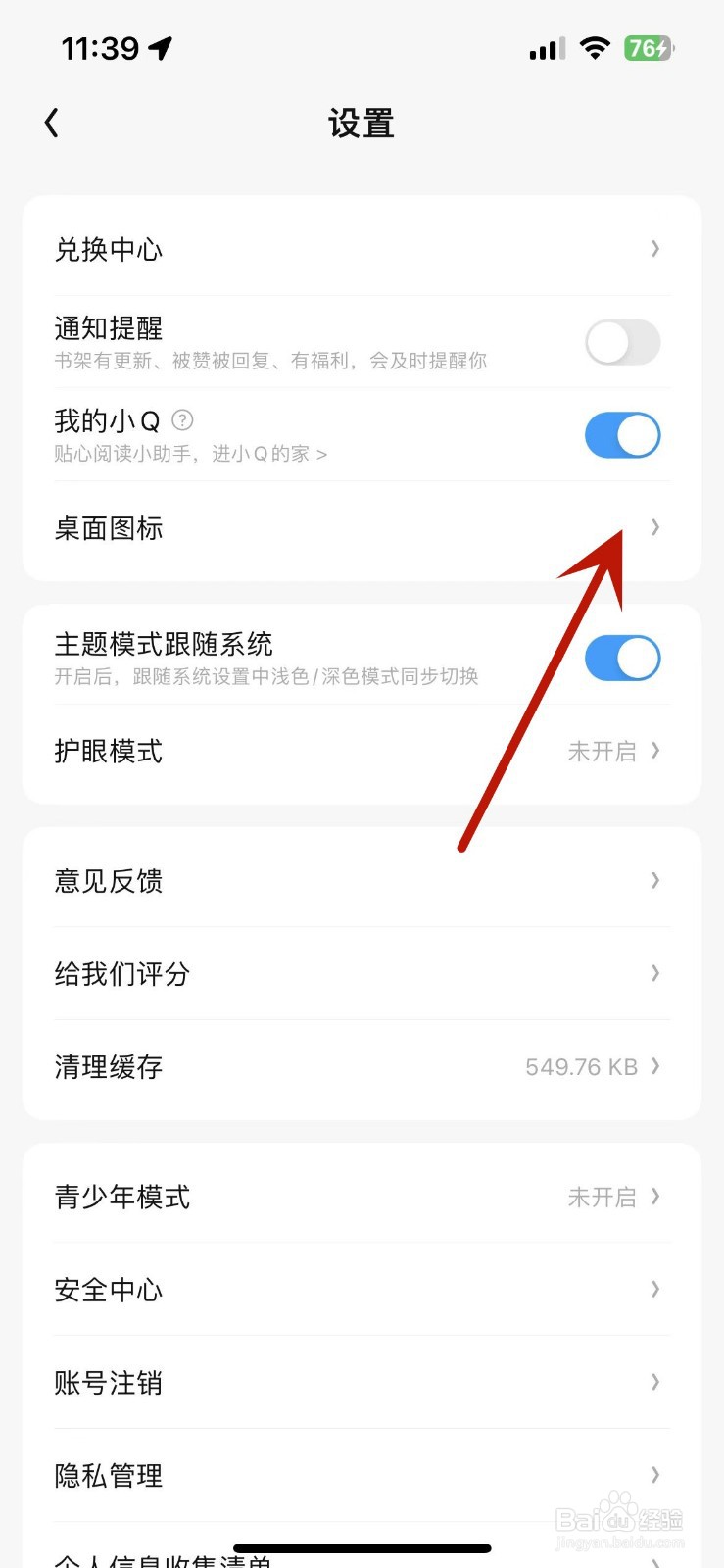Click the cellular signal bars icon
The width and height of the screenshot is (724, 1568).
[545, 47]
